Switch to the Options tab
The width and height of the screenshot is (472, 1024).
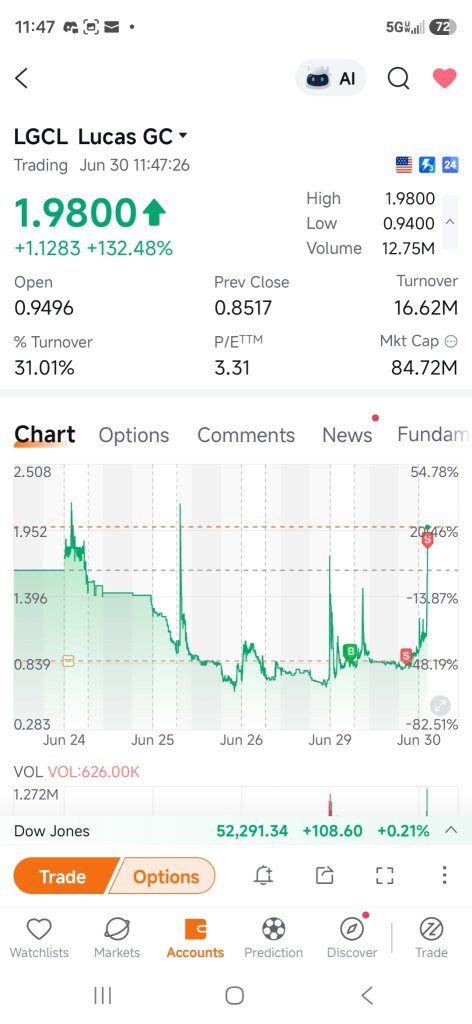coord(134,435)
